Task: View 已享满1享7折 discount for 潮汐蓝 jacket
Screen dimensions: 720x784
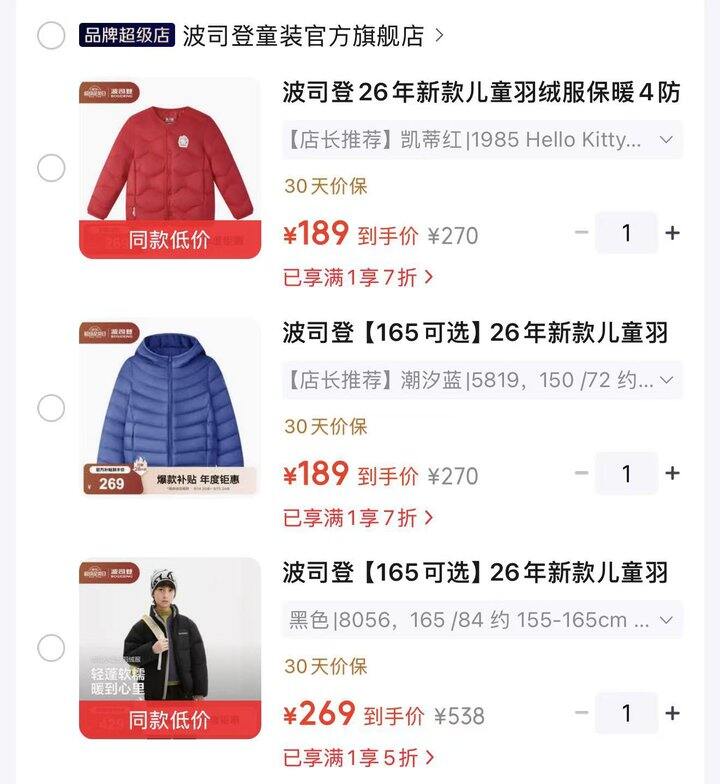Action: 358,518
